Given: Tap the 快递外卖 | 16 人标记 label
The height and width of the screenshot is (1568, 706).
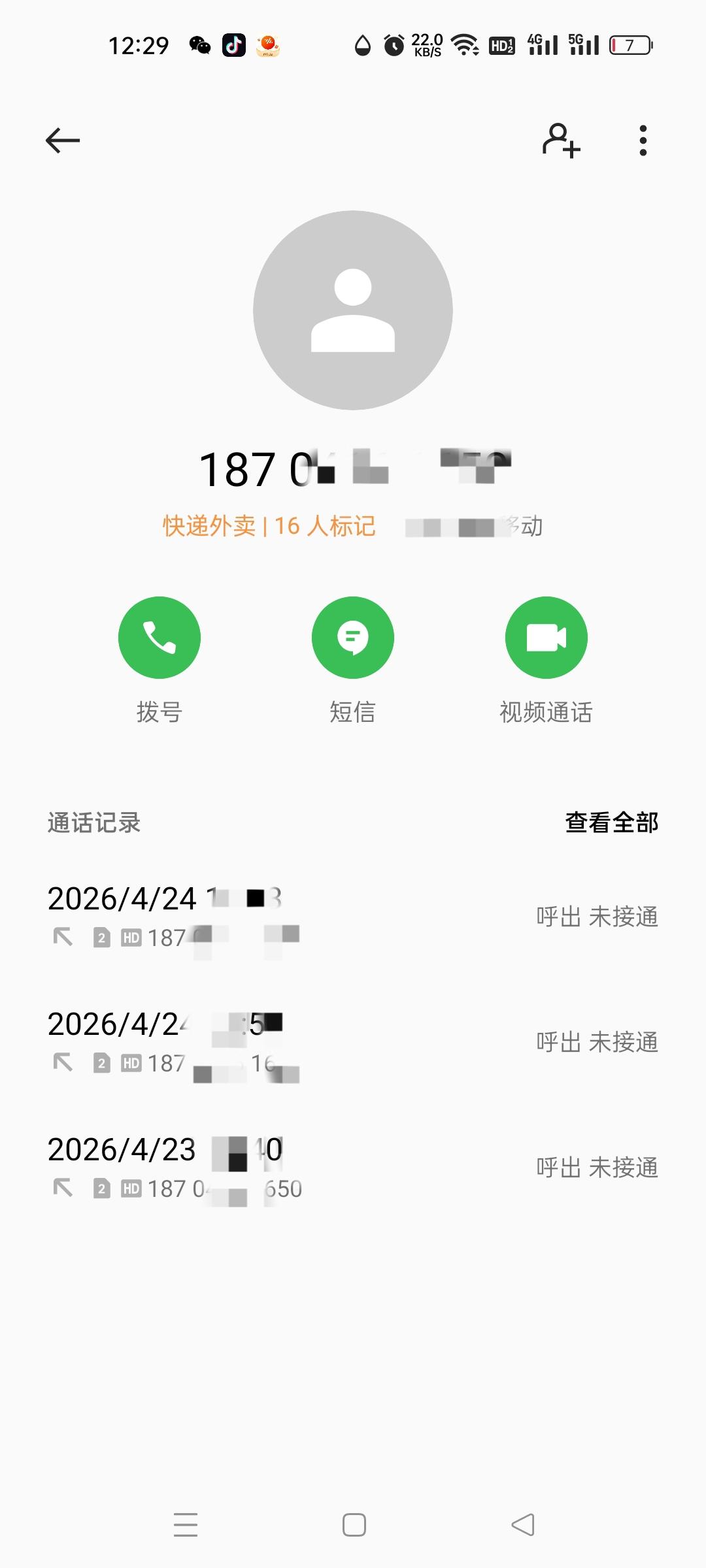Looking at the screenshot, I should (268, 526).
